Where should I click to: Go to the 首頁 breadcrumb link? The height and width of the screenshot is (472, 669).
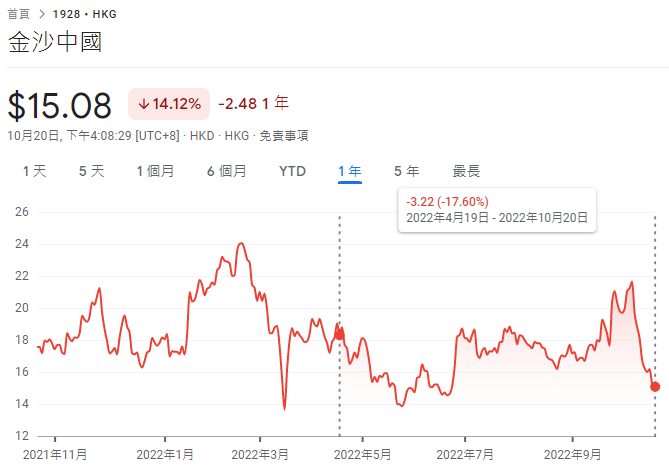[18, 14]
